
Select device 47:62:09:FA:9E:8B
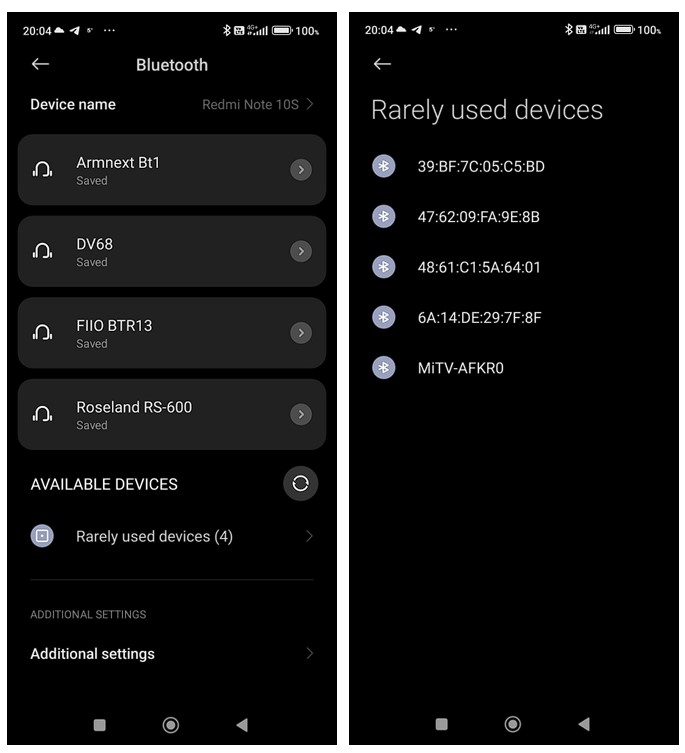tap(514, 217)
